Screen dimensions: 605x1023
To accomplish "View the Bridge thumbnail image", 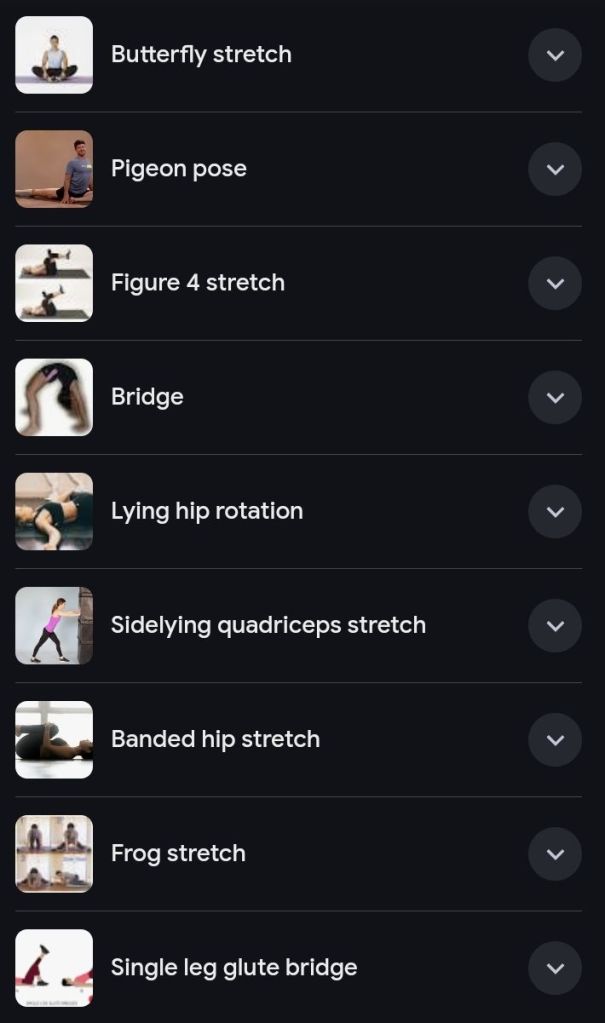I will click(x=54, y=397).
